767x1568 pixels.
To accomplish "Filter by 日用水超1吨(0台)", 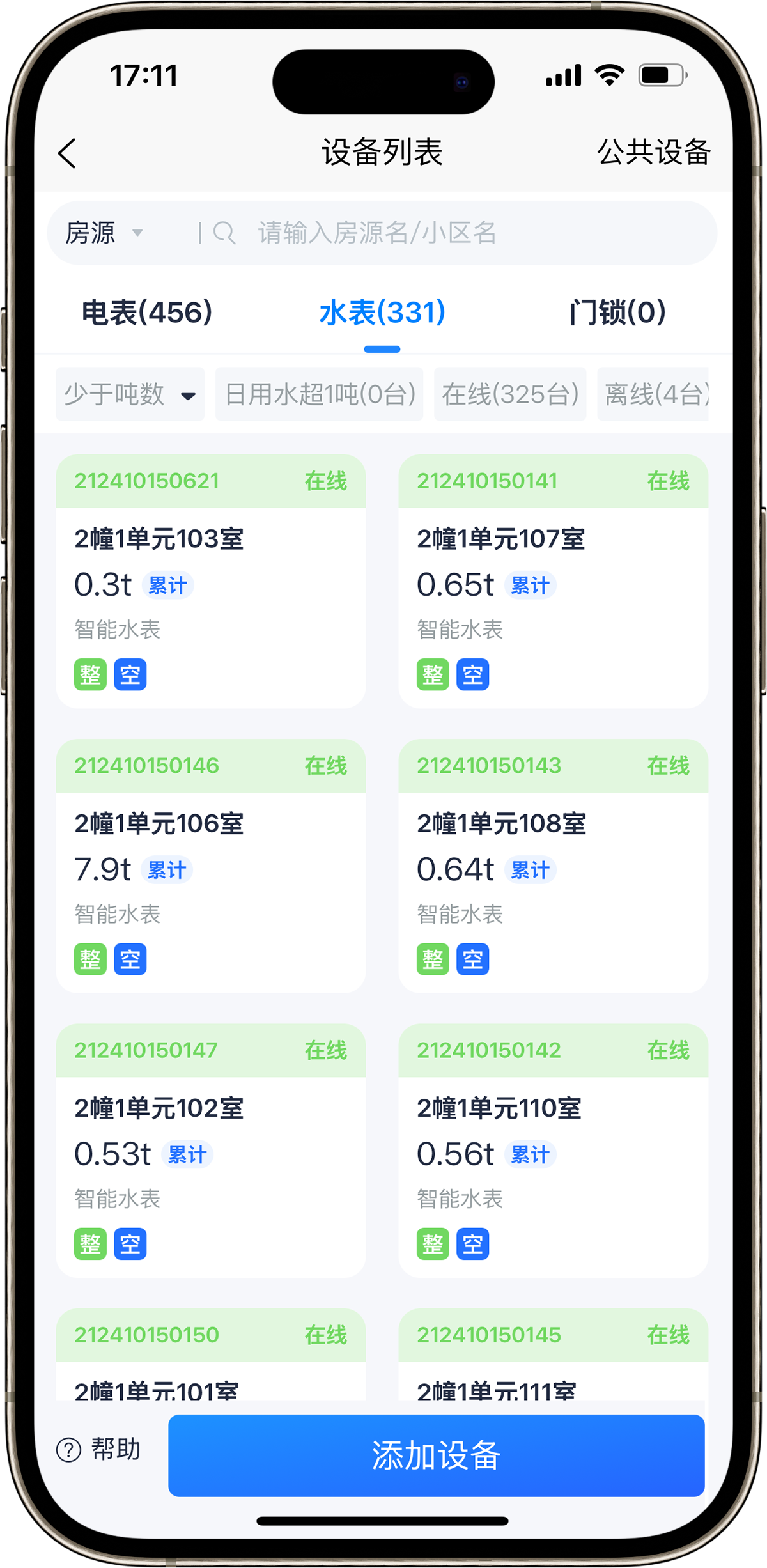I will pos(320,394).
